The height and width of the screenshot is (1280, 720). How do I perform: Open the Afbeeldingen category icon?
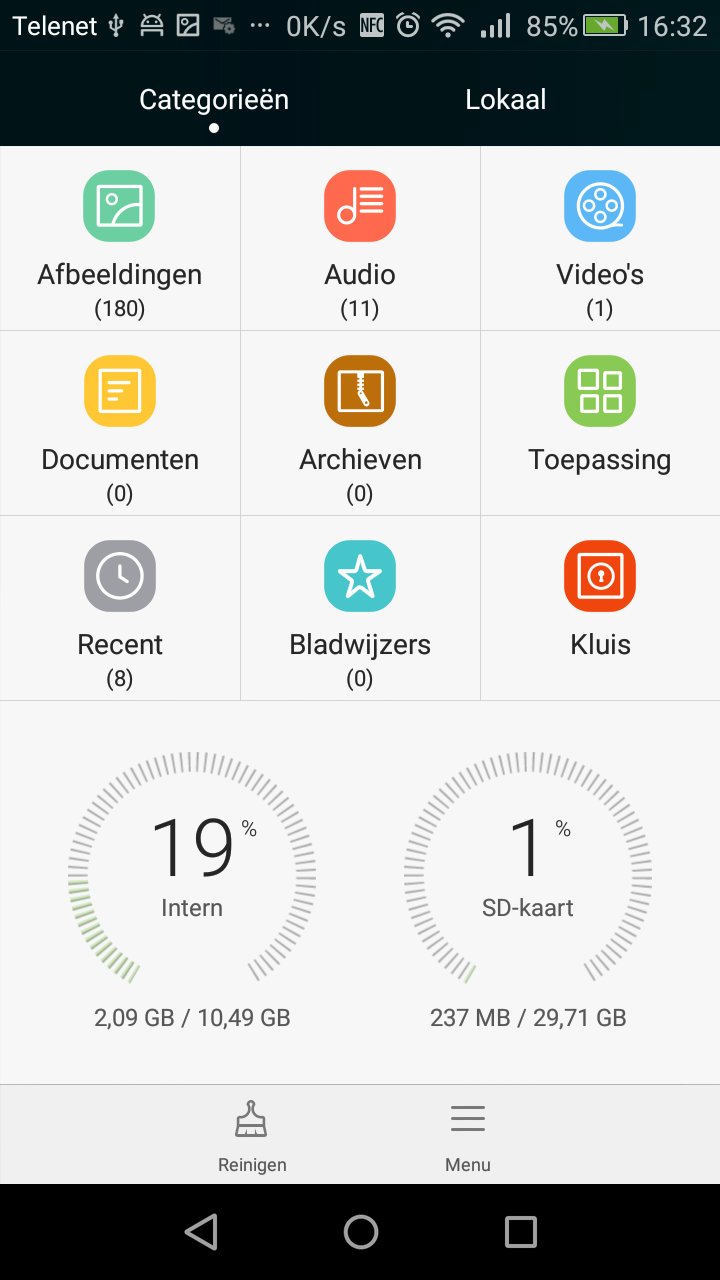[x=119, y=205]
